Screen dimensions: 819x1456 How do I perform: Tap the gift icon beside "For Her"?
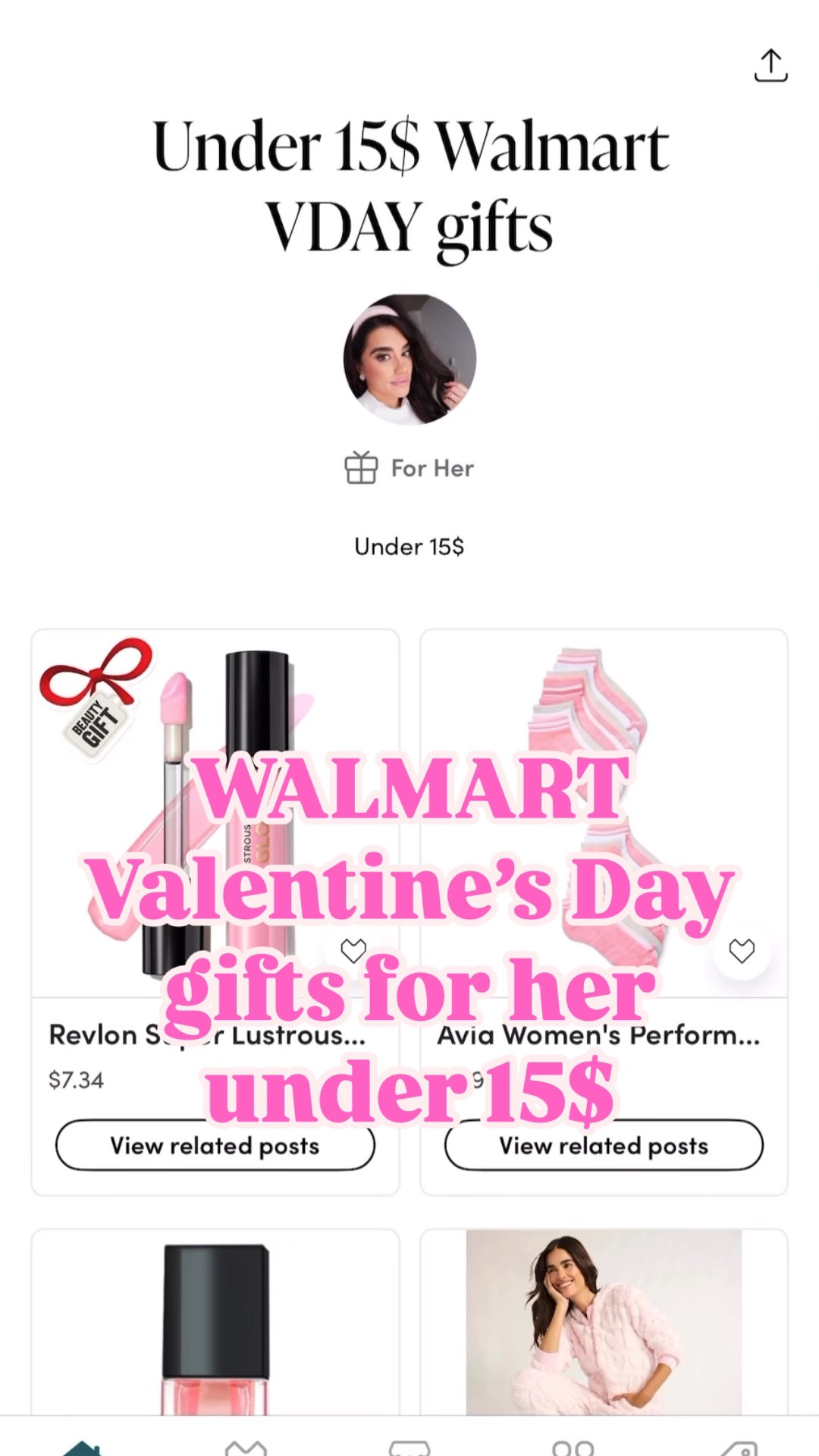coord(362,468)
